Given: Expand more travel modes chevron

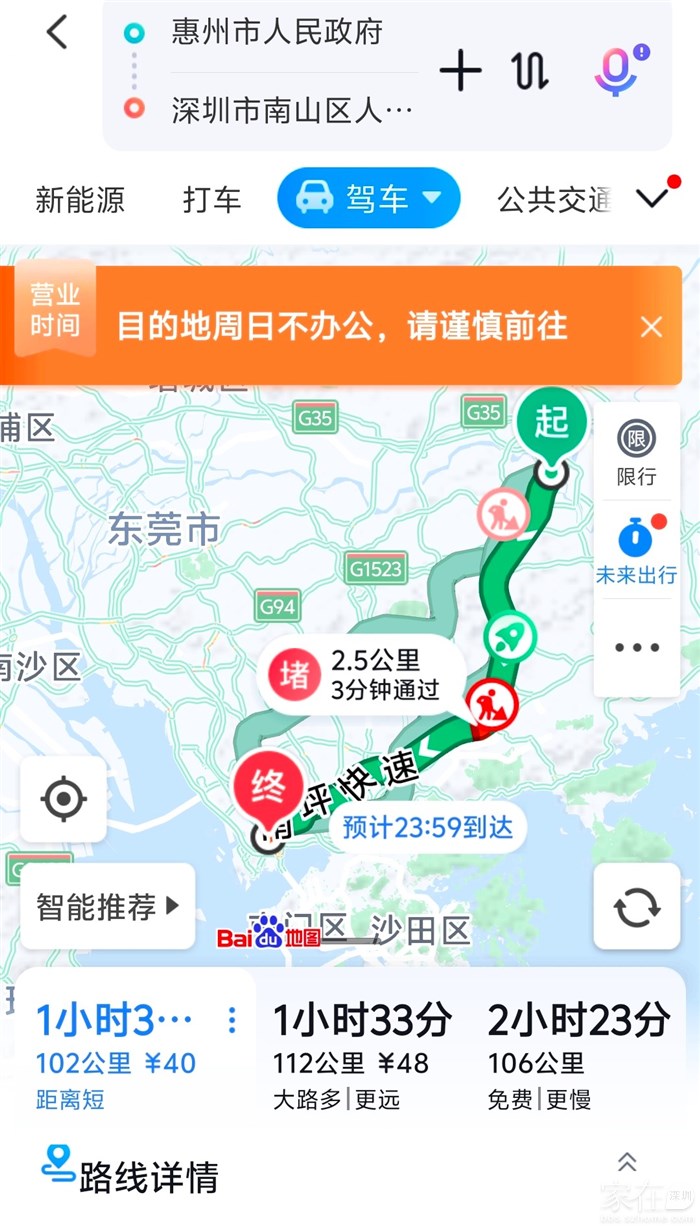Looking at the screenshot, I should tap(653, 198).
